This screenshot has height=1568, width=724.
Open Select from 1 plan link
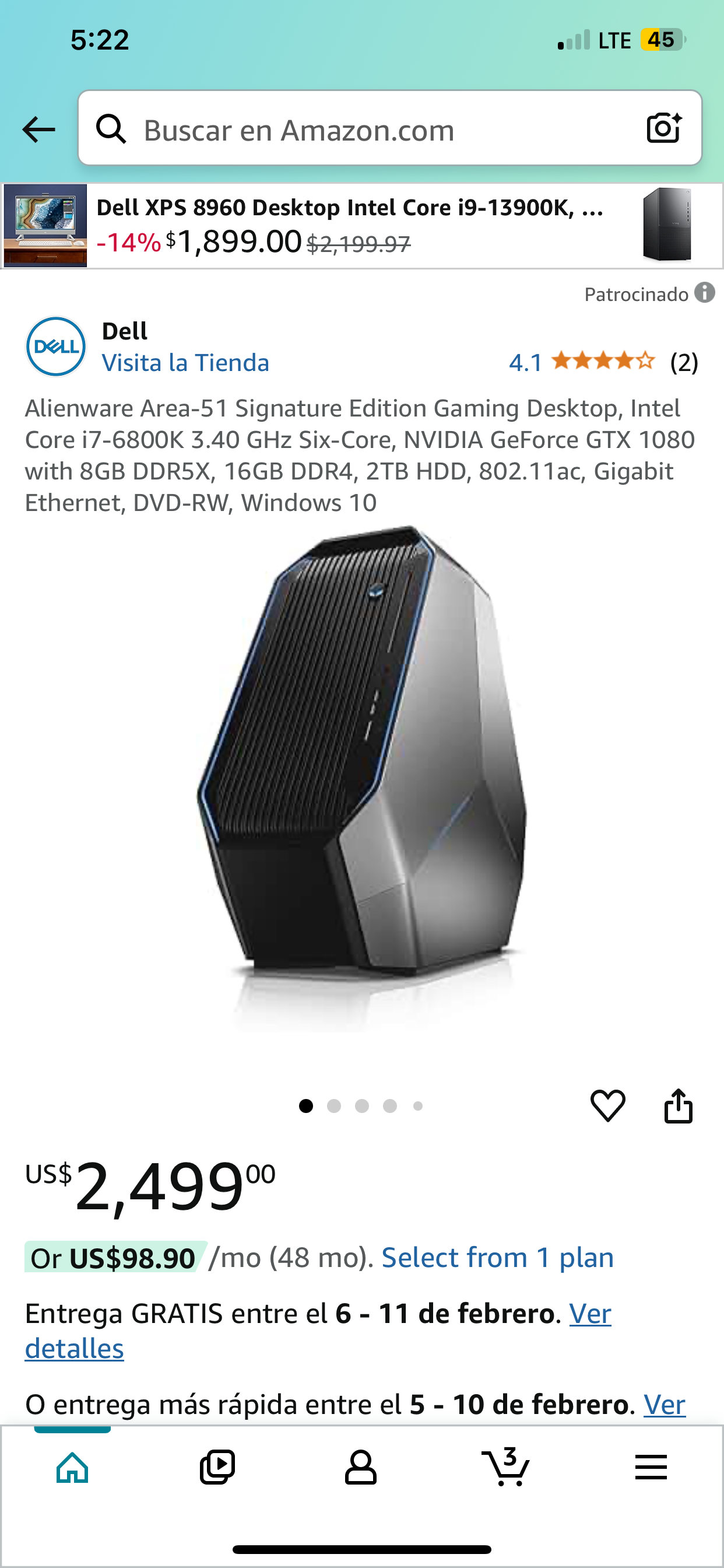point(498,1258)
